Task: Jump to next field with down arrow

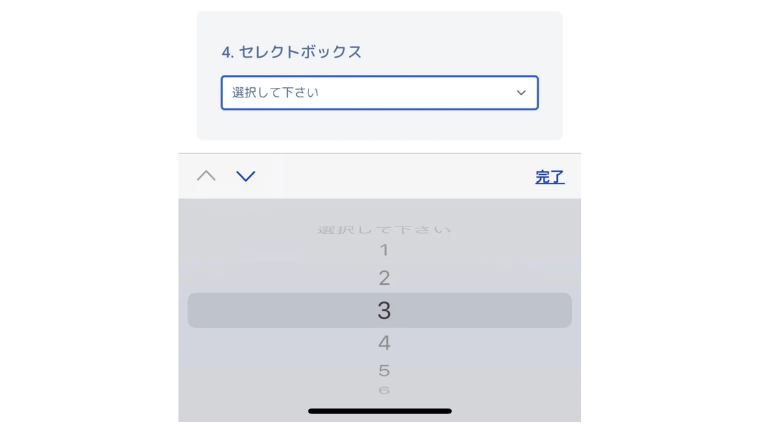Action: (246, 176)
